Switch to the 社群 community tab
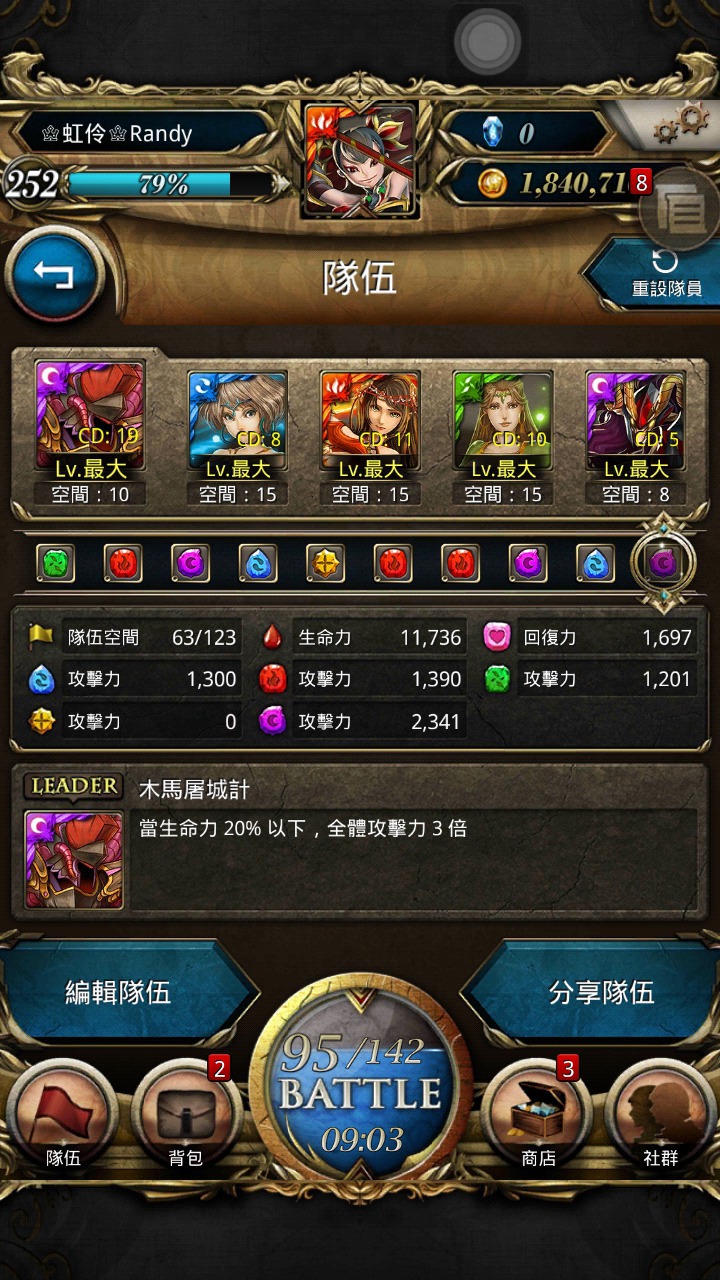This screenshot has width=720, height=1280. coord(661,1115)
